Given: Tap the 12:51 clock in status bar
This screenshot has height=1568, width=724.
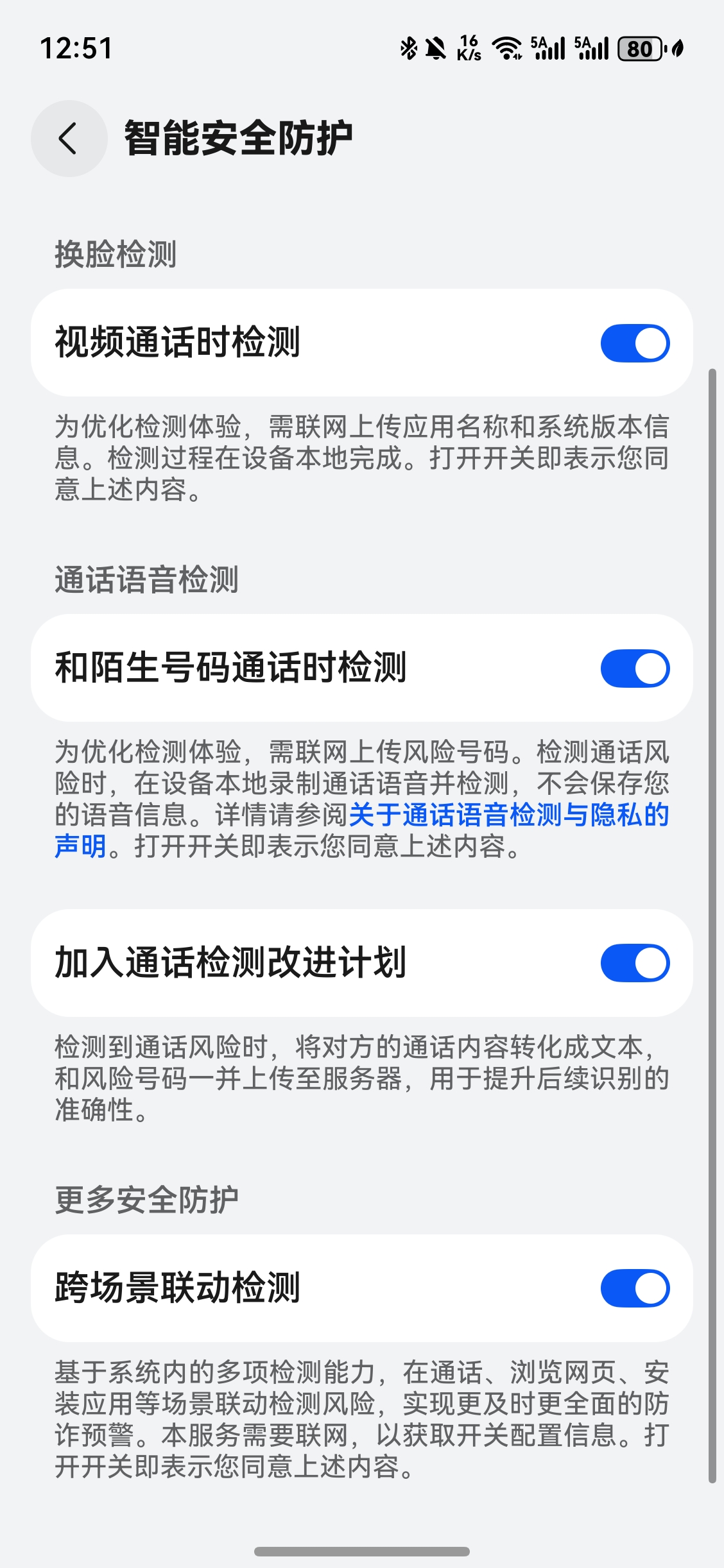Looking at the screenshot, I should [75, 47].
